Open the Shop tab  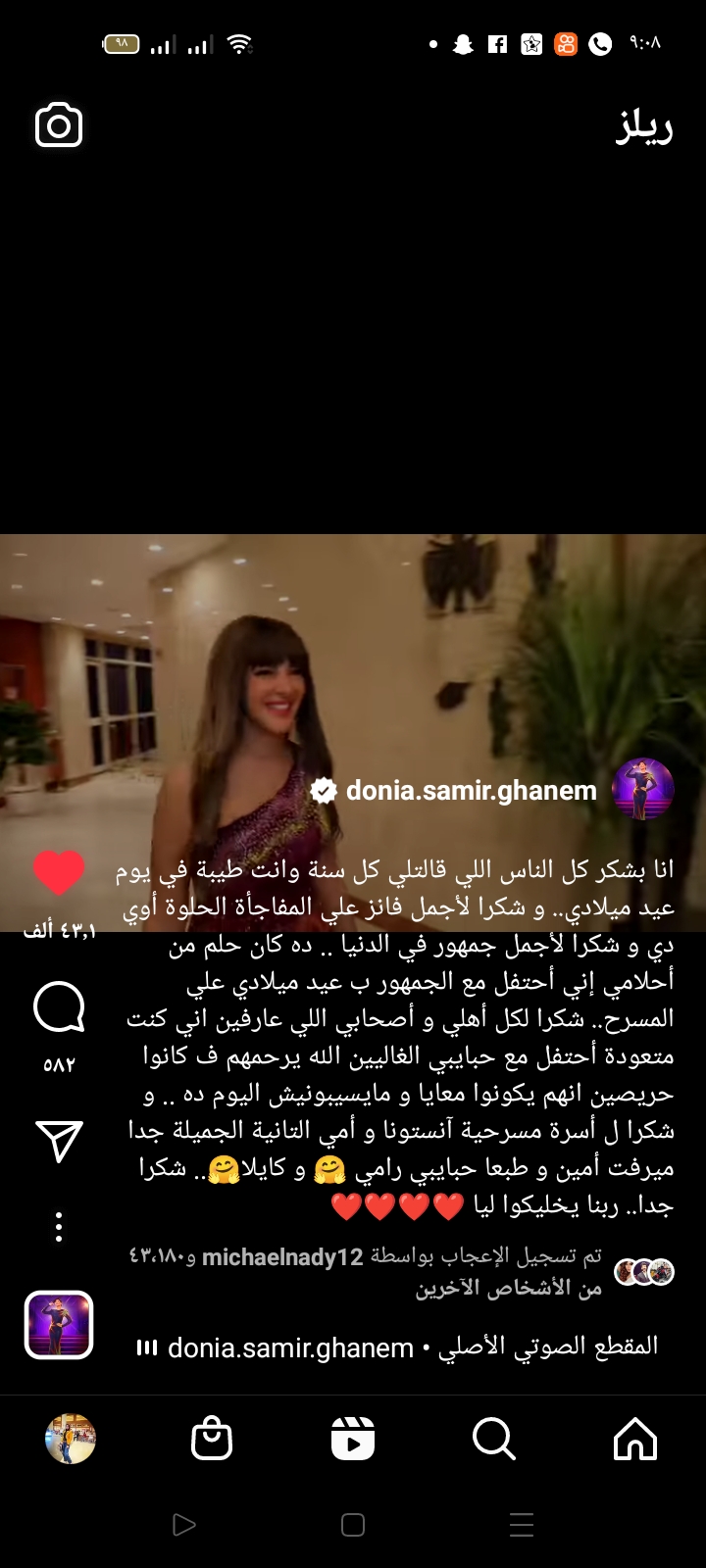pyautogui.click(x=212, y=1439)
